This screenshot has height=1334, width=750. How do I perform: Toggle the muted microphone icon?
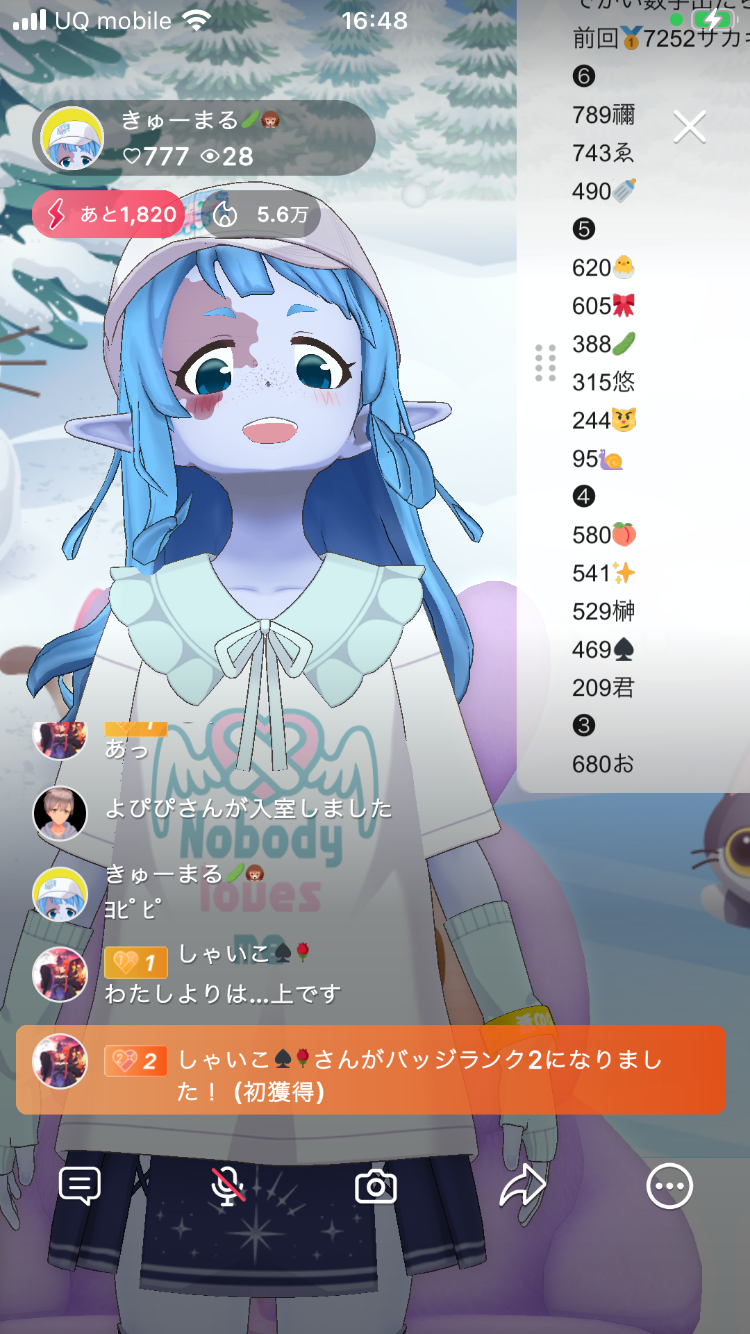(228, 1186)
